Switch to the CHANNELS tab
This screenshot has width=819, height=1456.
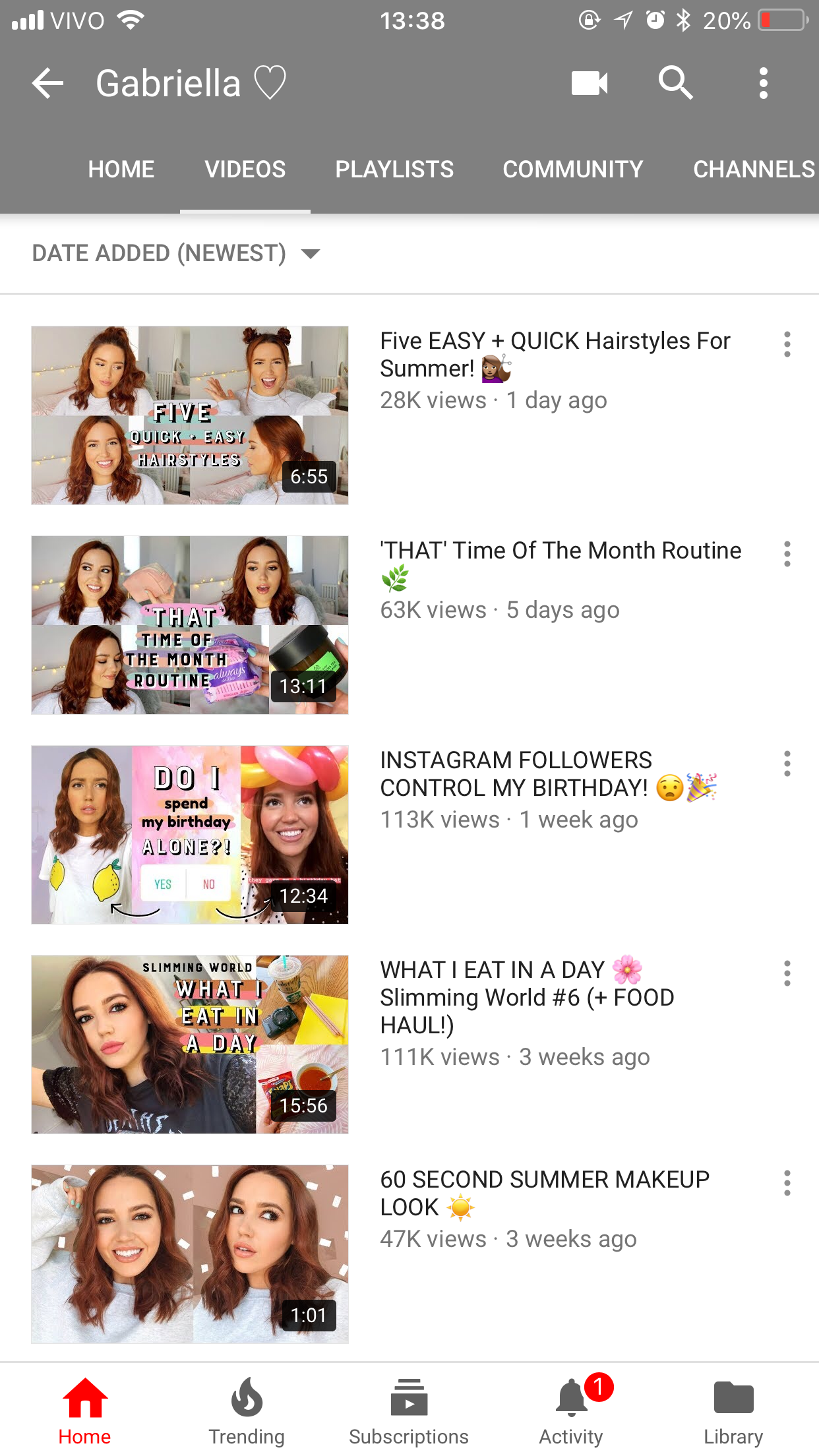coord(754,169)
